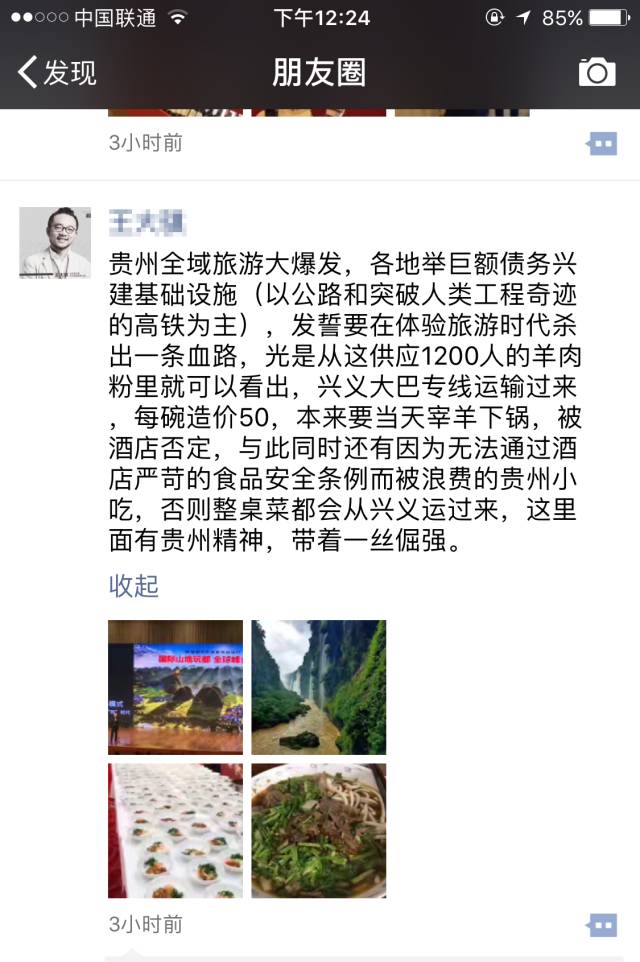Collapse the post with 收起
640x962 pixels.
pos(134,586)
